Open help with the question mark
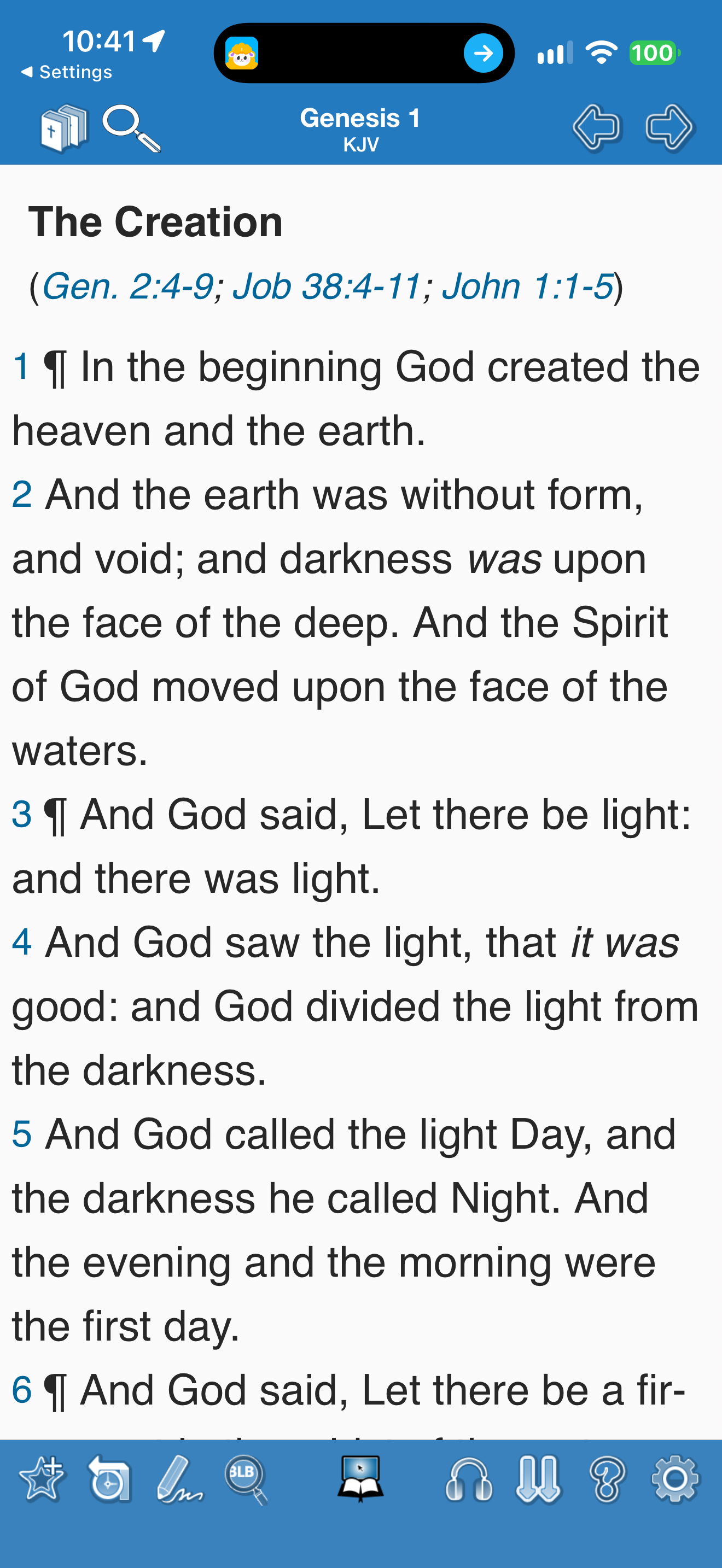The width and height of the screenshot is (722, 1568). pyautogui.click(x=607, y=1479)
